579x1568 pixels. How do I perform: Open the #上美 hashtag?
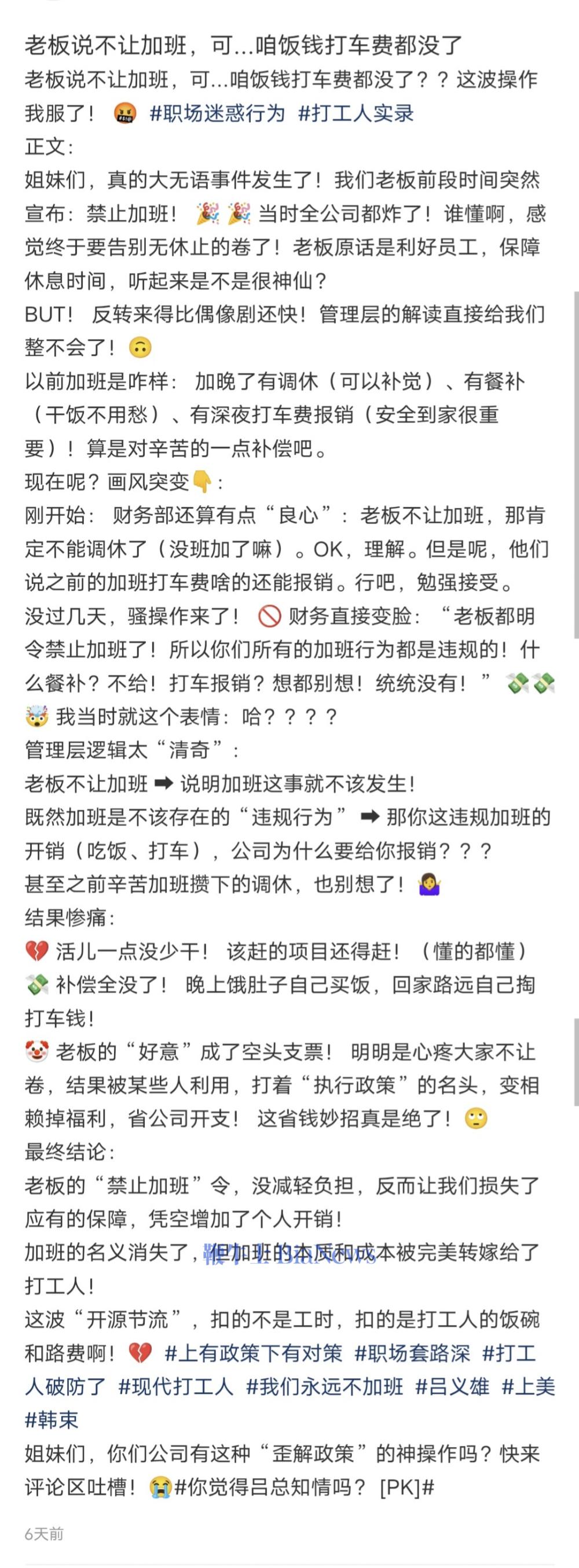[529, 1386]
